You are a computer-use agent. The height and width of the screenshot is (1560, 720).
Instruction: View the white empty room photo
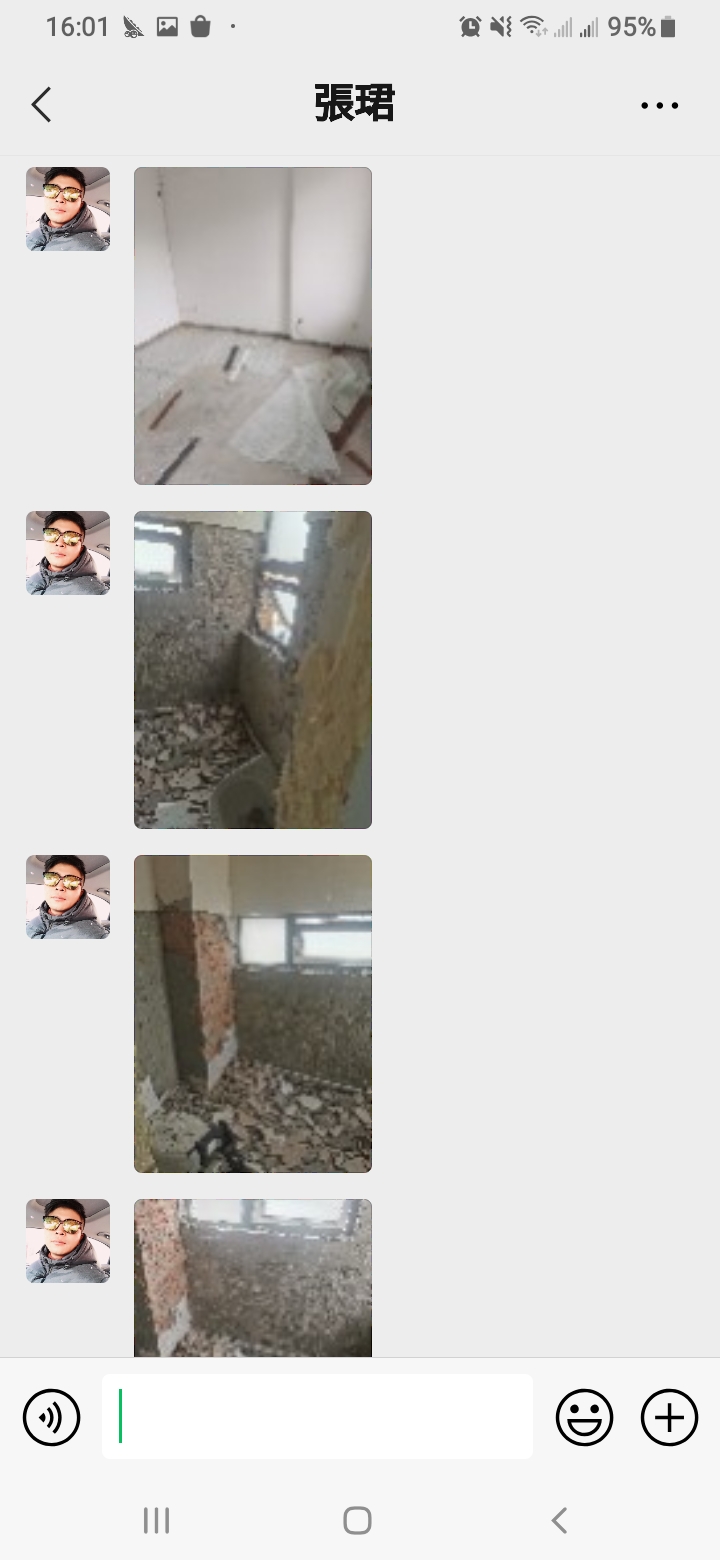[x=253, y=326]
